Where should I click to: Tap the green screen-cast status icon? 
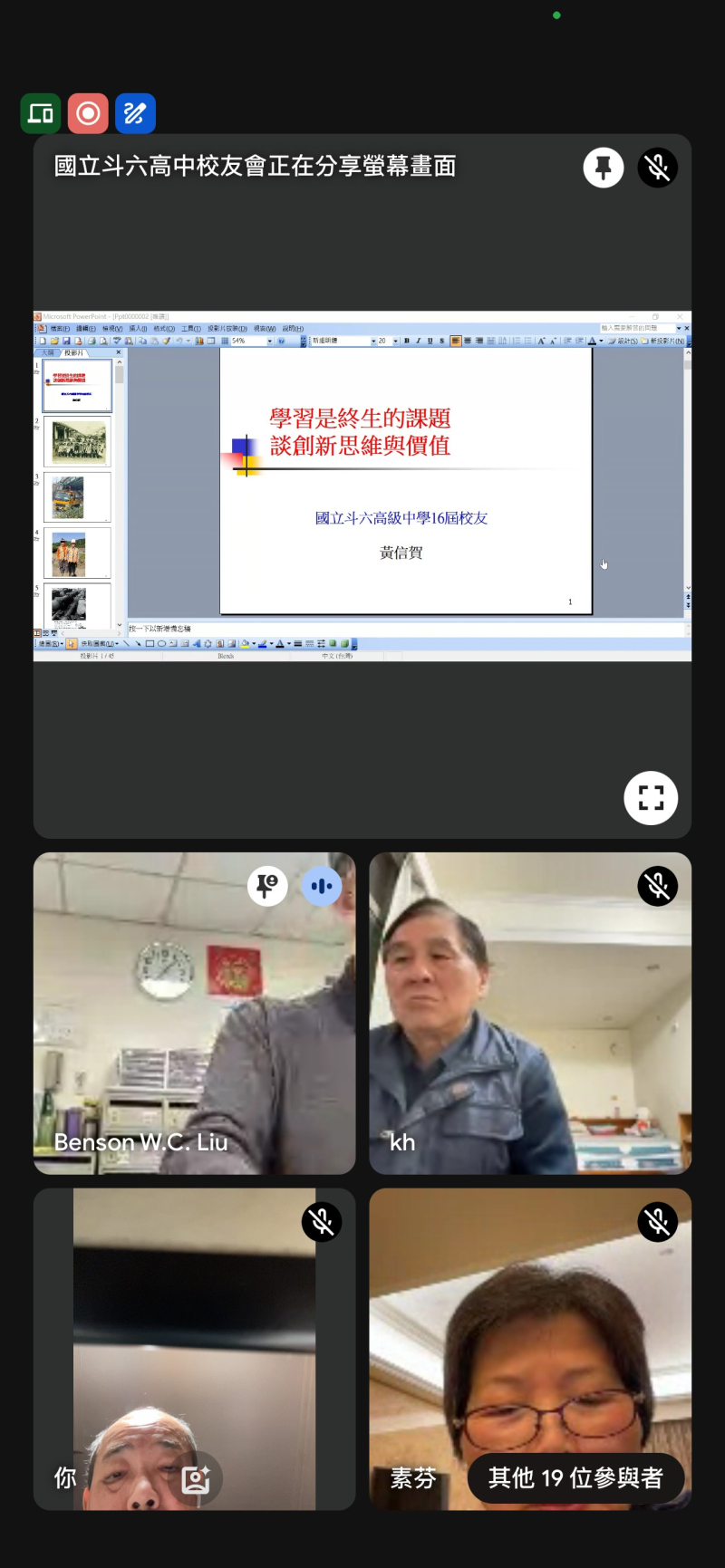click(x=41, y=114)
